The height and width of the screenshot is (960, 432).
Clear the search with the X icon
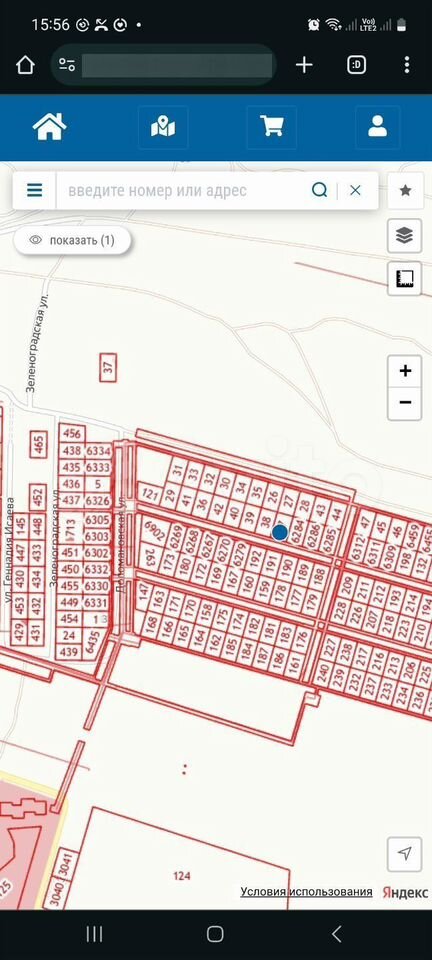click(x=356, y=190)
